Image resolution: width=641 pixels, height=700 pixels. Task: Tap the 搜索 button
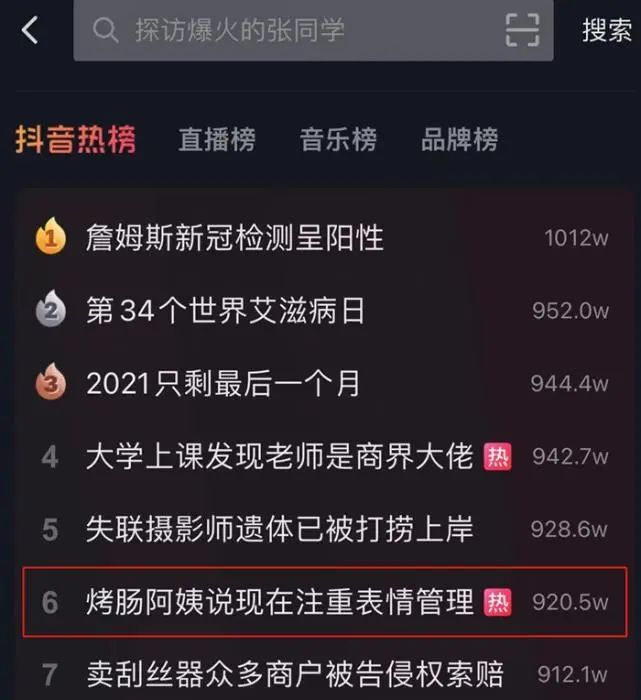[607, 31]
